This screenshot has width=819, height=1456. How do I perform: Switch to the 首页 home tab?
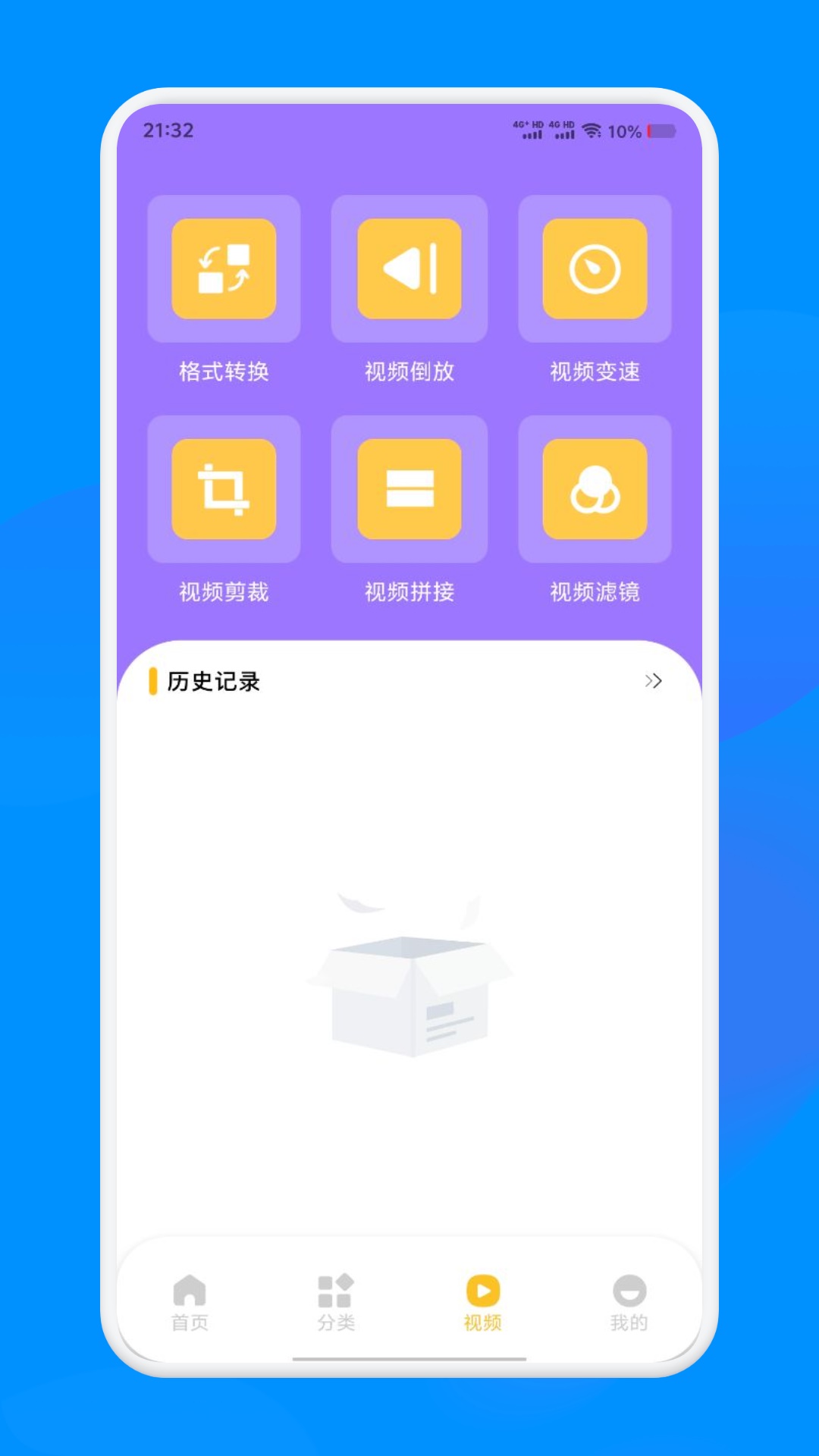click(188, 1301)
